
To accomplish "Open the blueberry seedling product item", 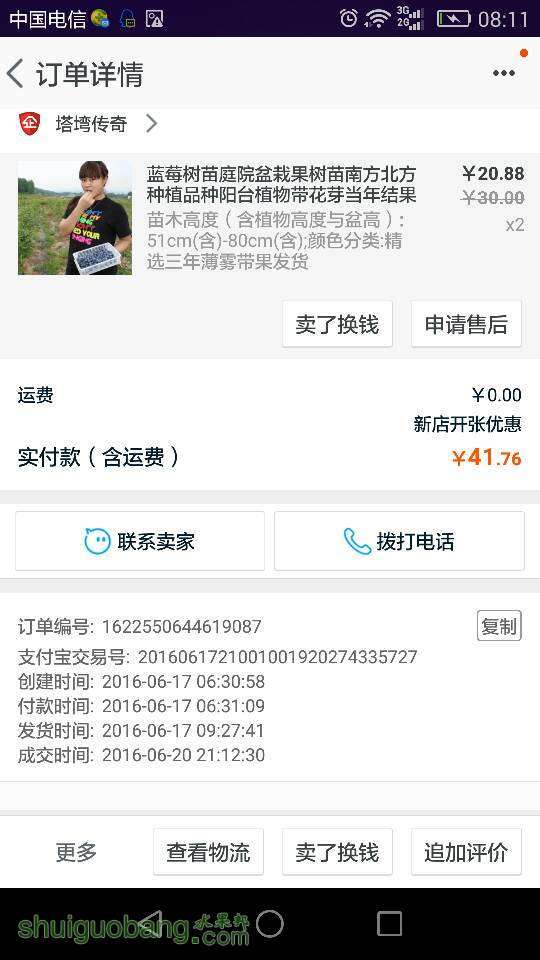I will [x=270, y=217].
